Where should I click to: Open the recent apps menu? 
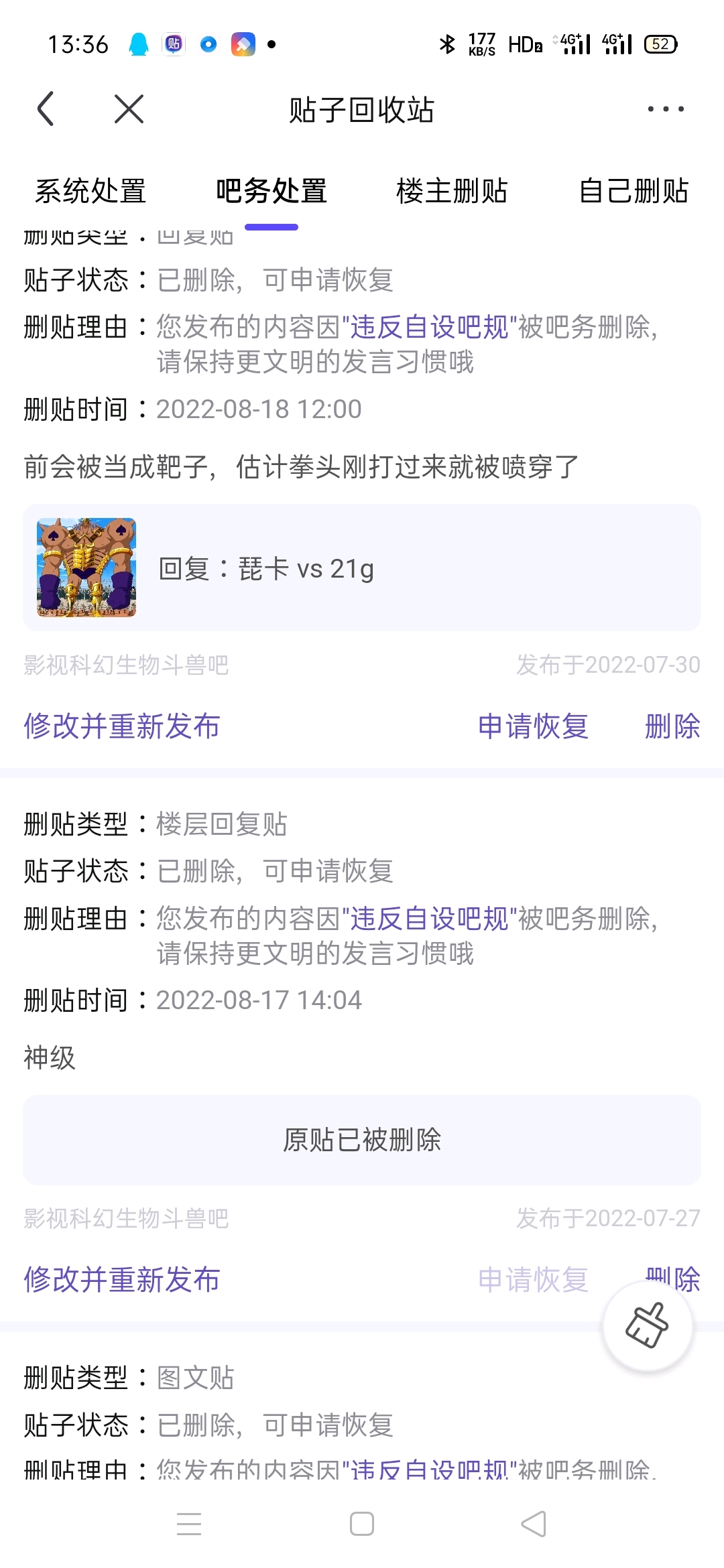189,1524
